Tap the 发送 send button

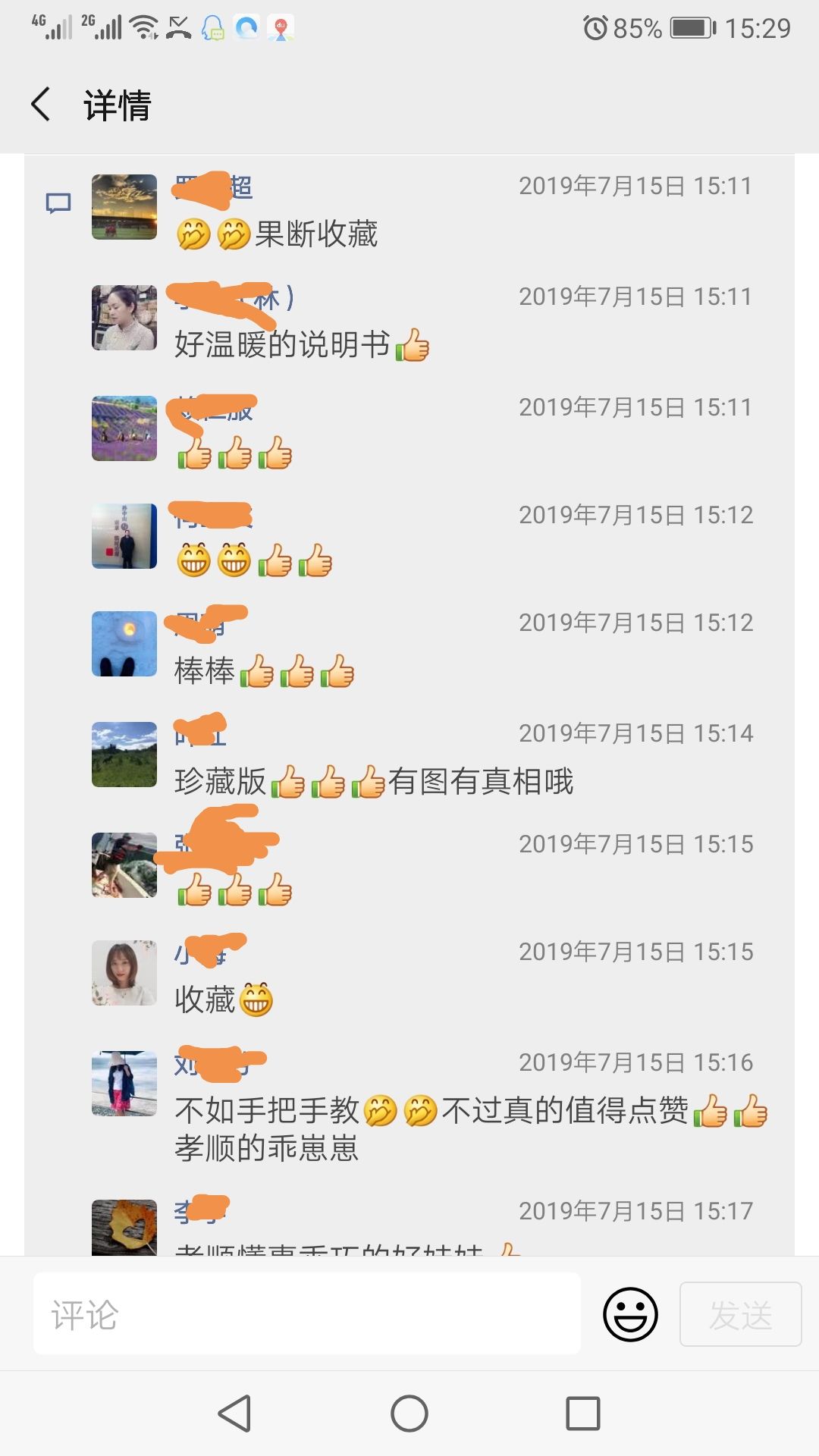(x=740, y=1314)
